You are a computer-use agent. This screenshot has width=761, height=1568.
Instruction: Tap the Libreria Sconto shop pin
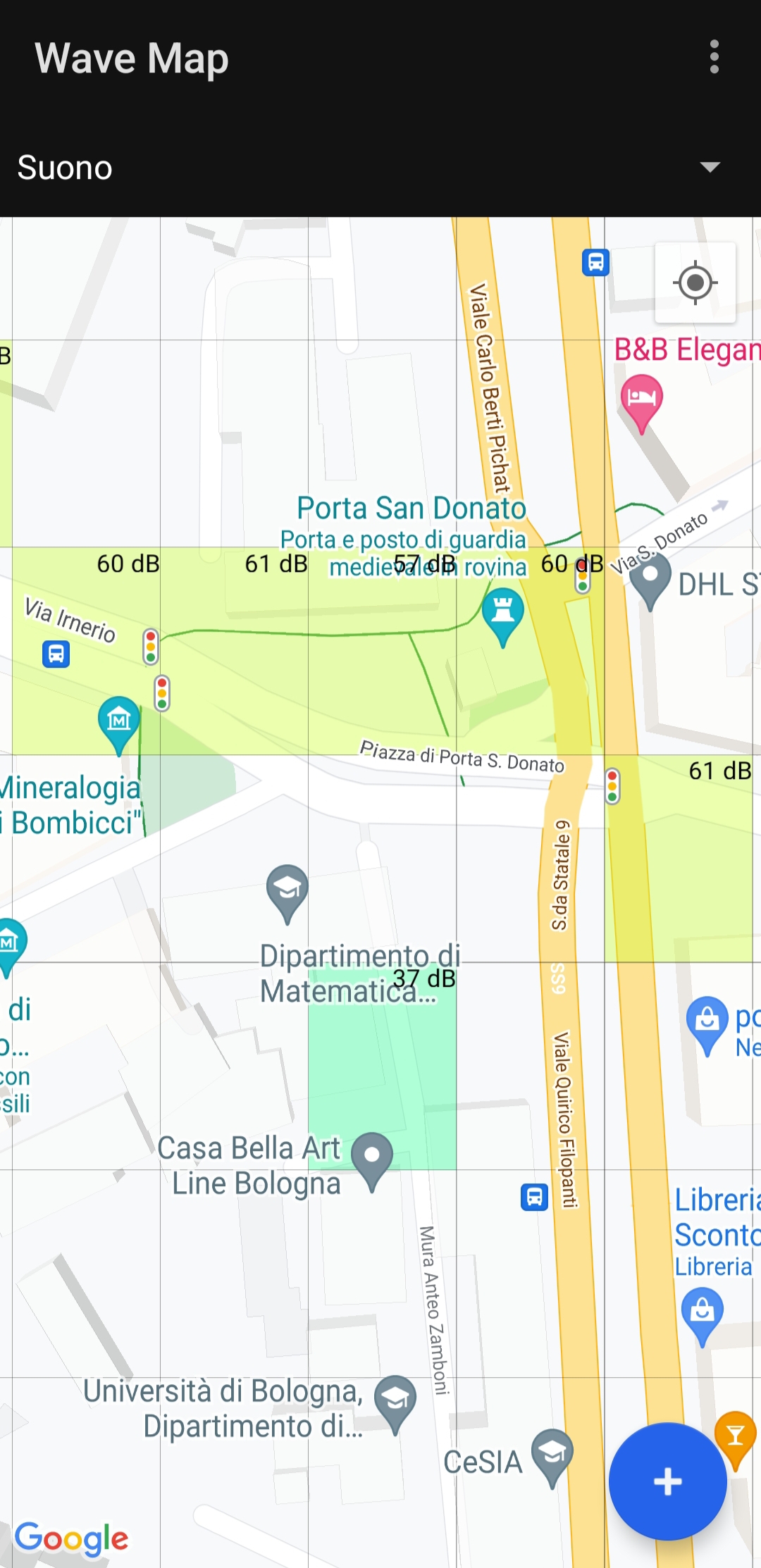click(x=702, y=1313)
